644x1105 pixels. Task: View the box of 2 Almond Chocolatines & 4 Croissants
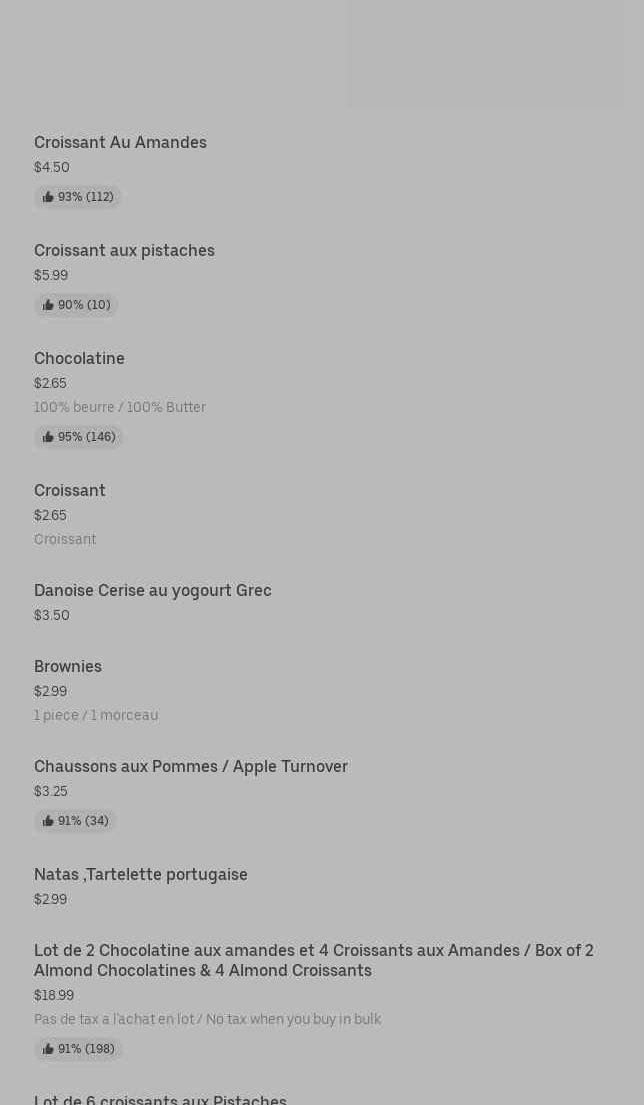point(313,960)
